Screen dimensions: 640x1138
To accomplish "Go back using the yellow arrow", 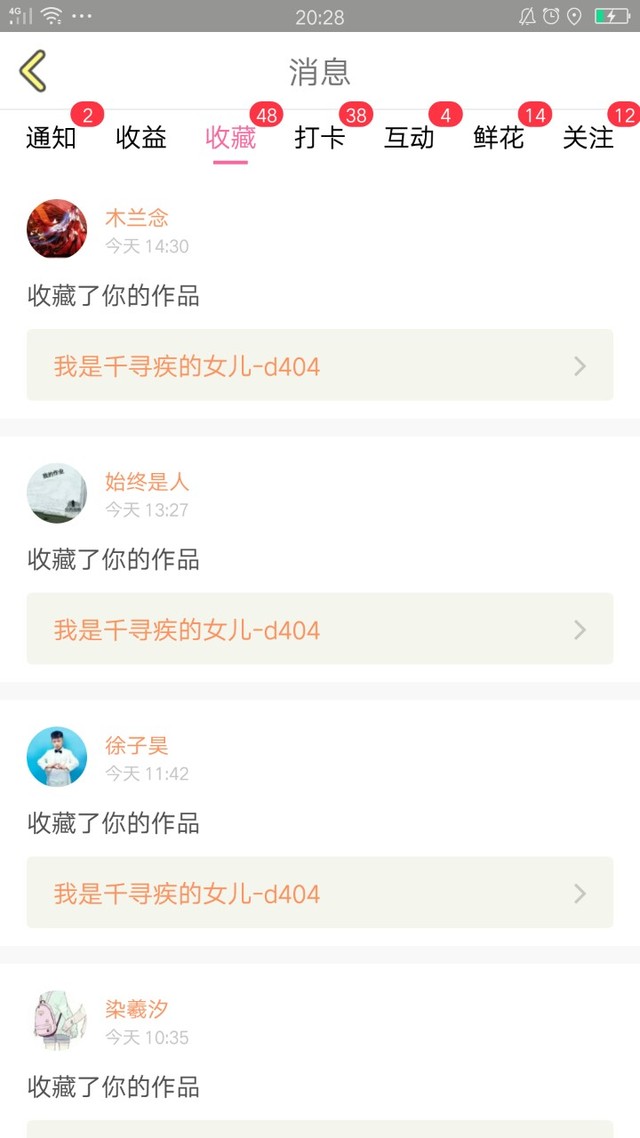I will (33, 71).
